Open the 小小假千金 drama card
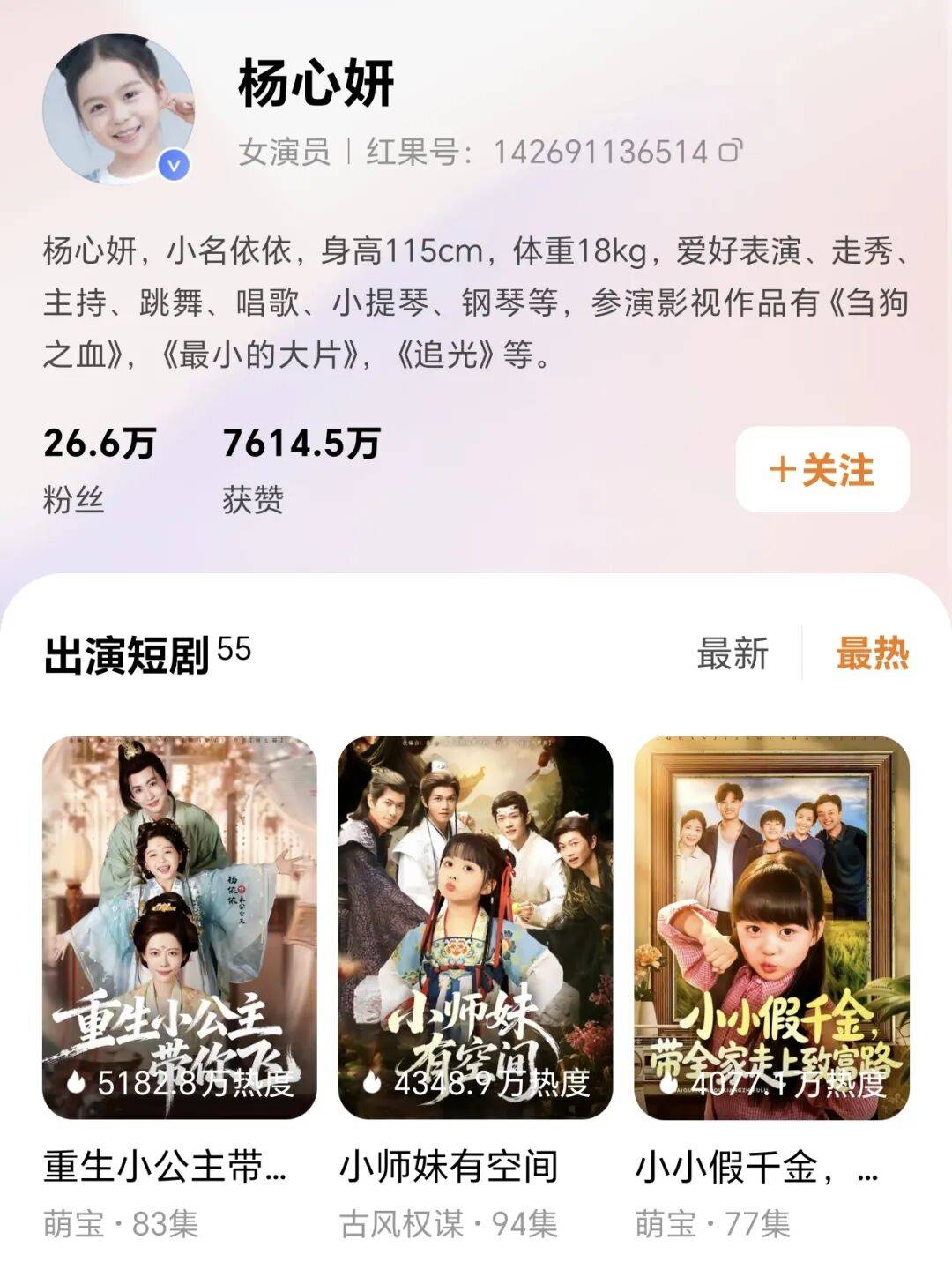This screenshot has height=1277, width=952. (x=771, y=928)
